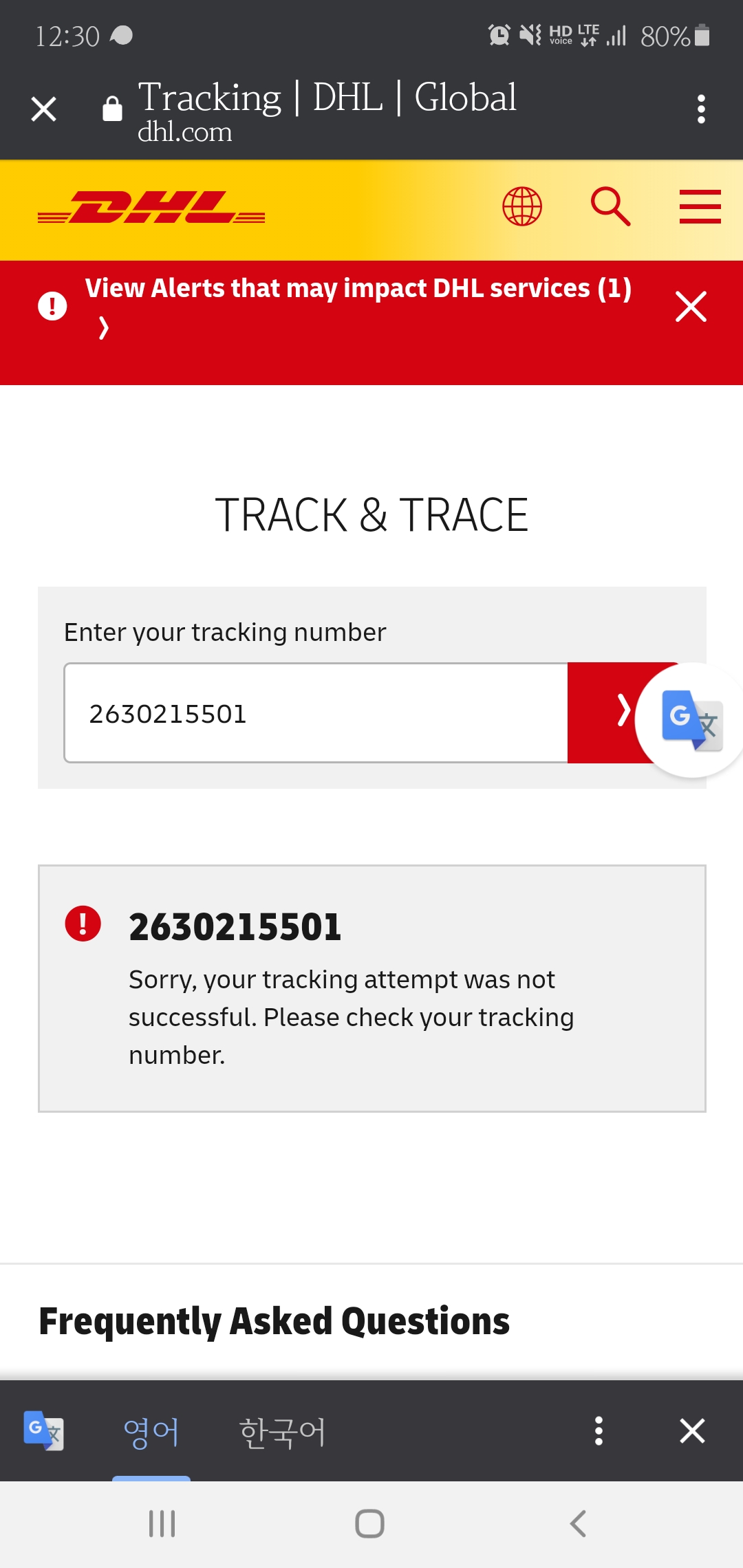Open the browser overflow menu

coord(701,109)
